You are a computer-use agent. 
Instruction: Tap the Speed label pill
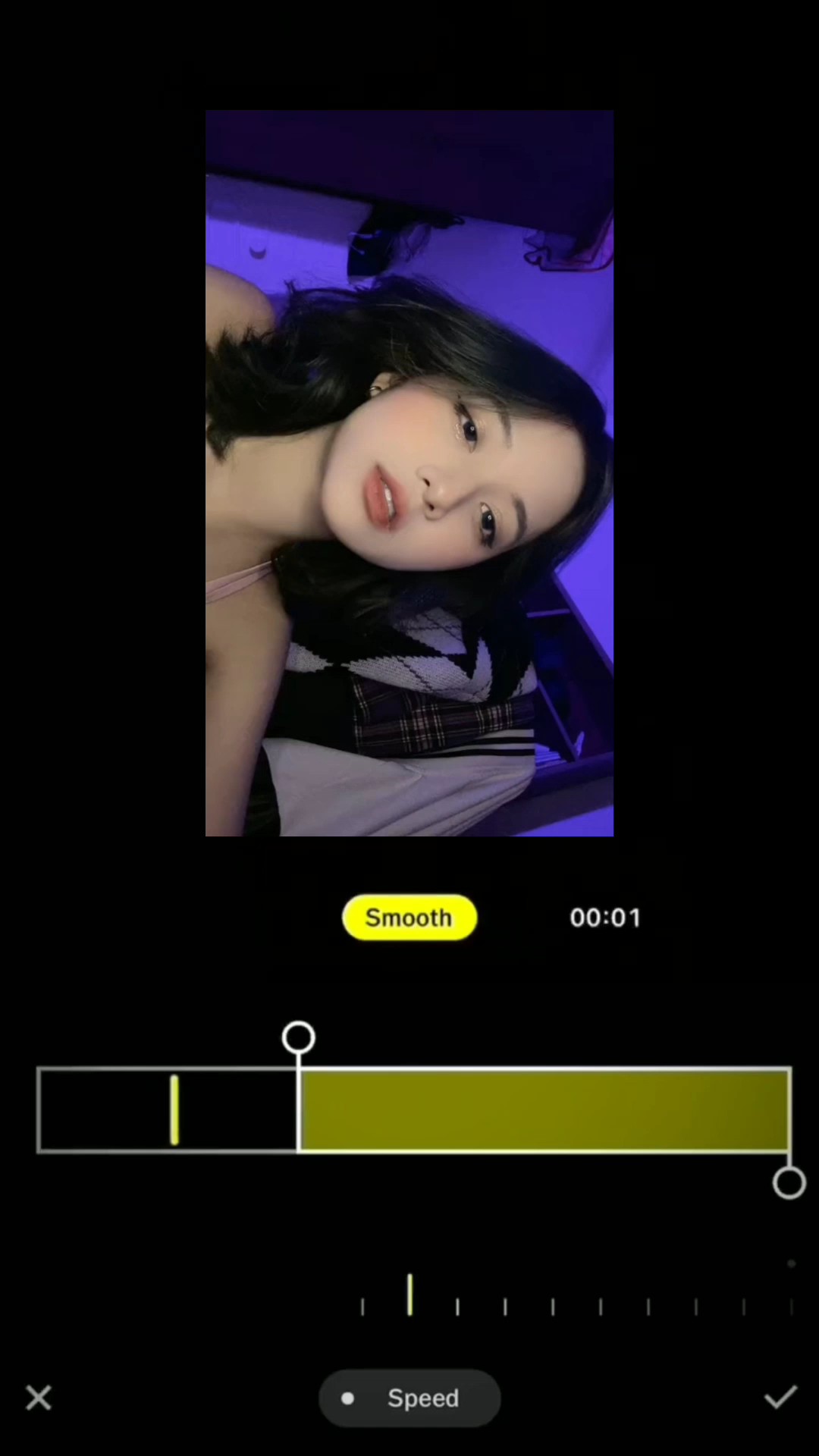point(409,1398)
